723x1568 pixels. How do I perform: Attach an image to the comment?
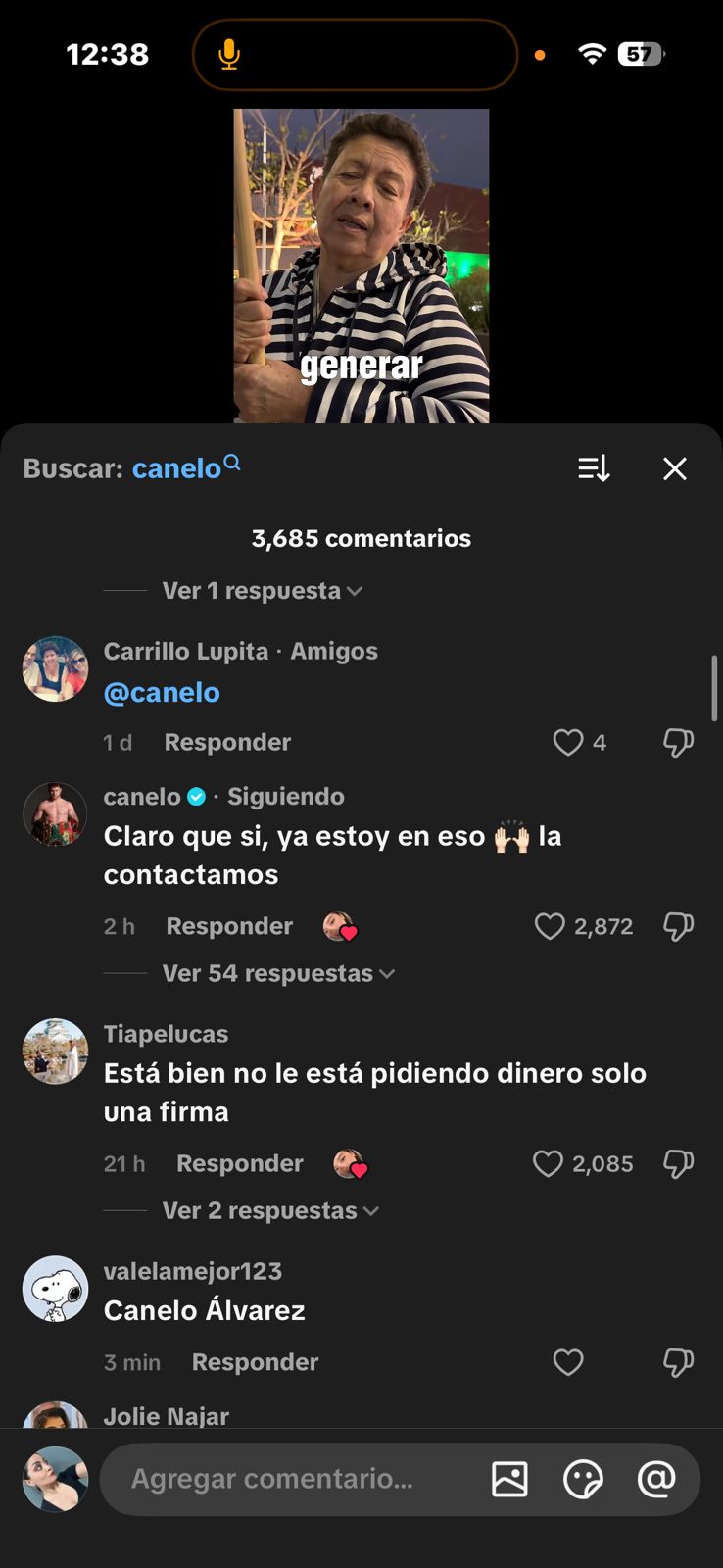pos(509,1479)
